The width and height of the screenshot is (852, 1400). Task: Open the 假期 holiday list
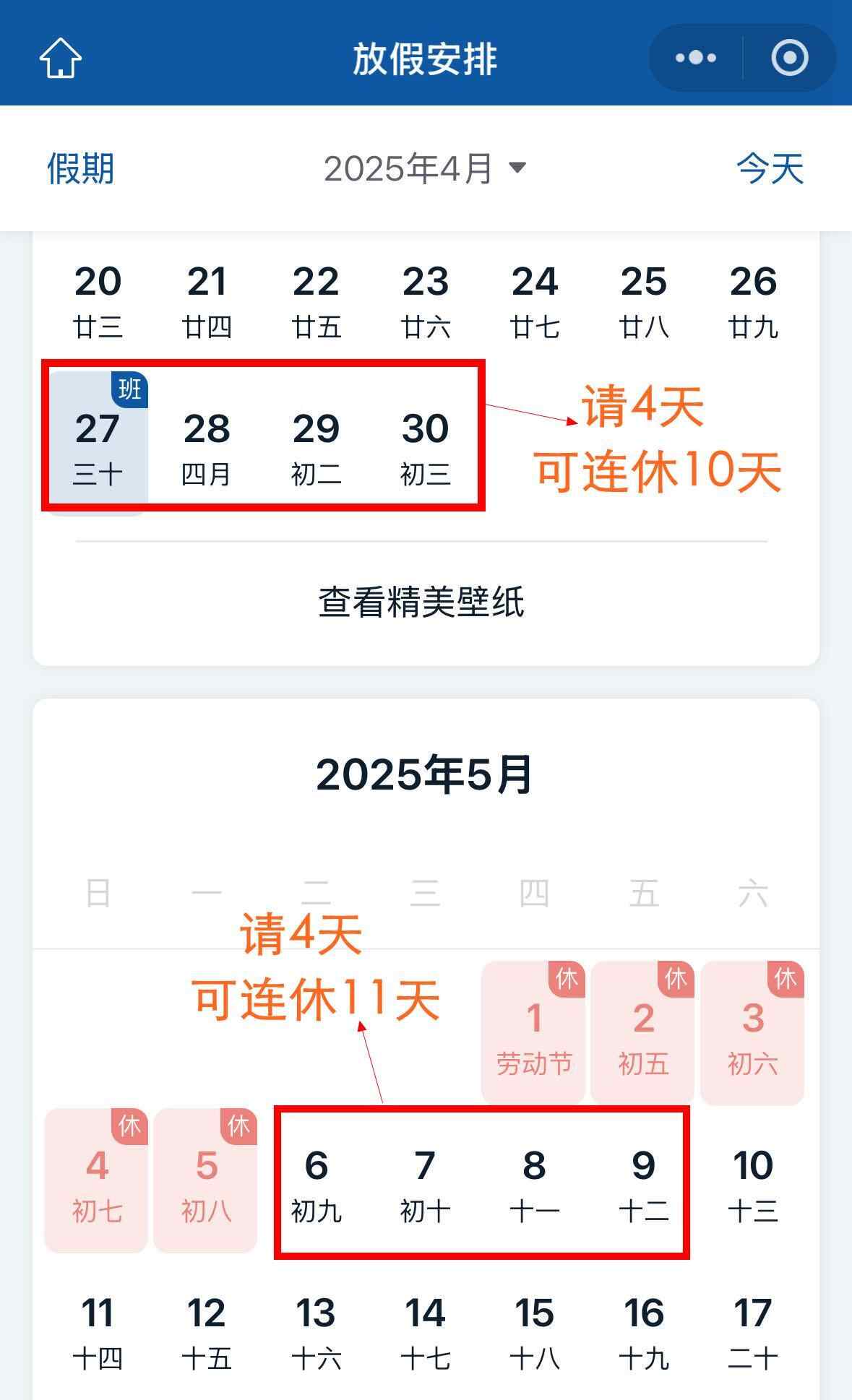tap(80, 169)
